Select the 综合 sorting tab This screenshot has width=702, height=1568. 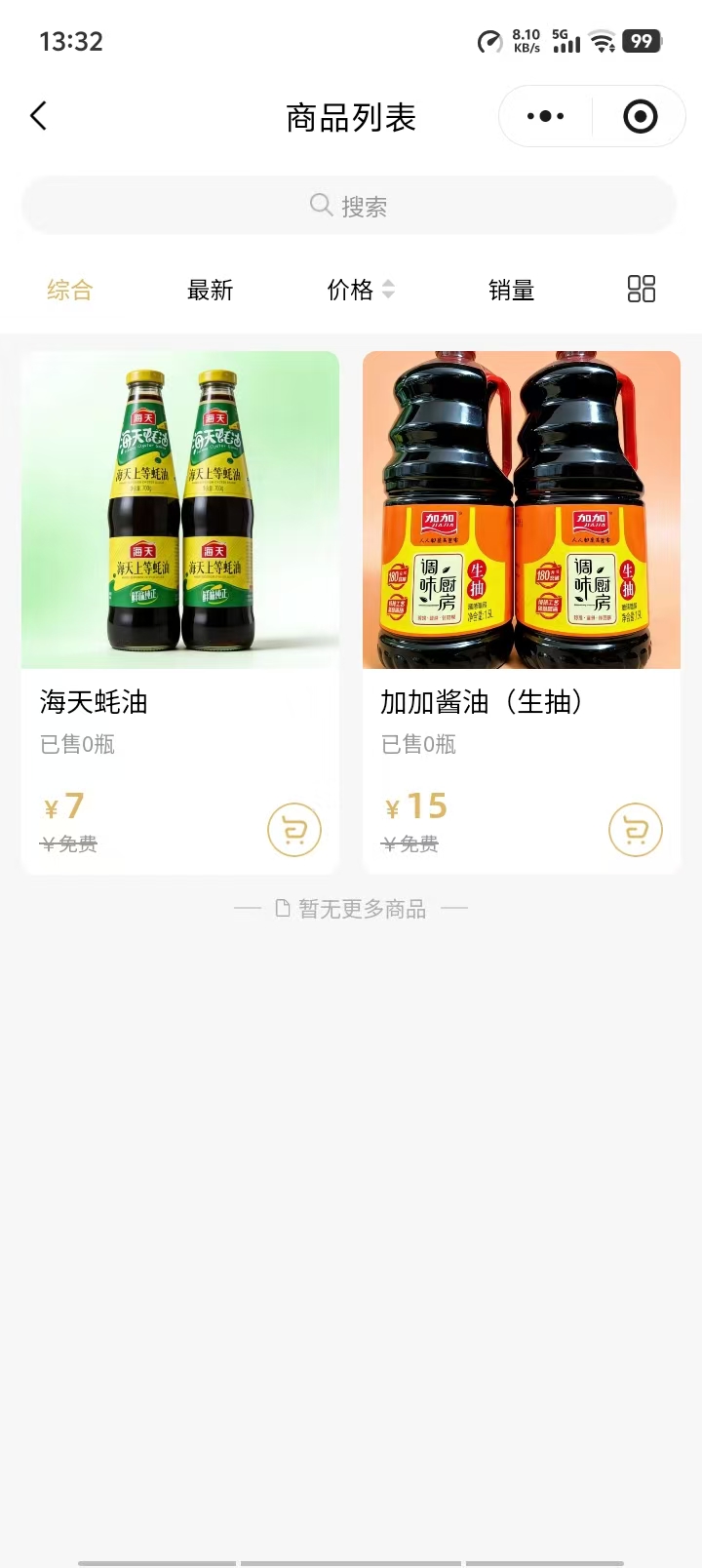click(69, 290)
